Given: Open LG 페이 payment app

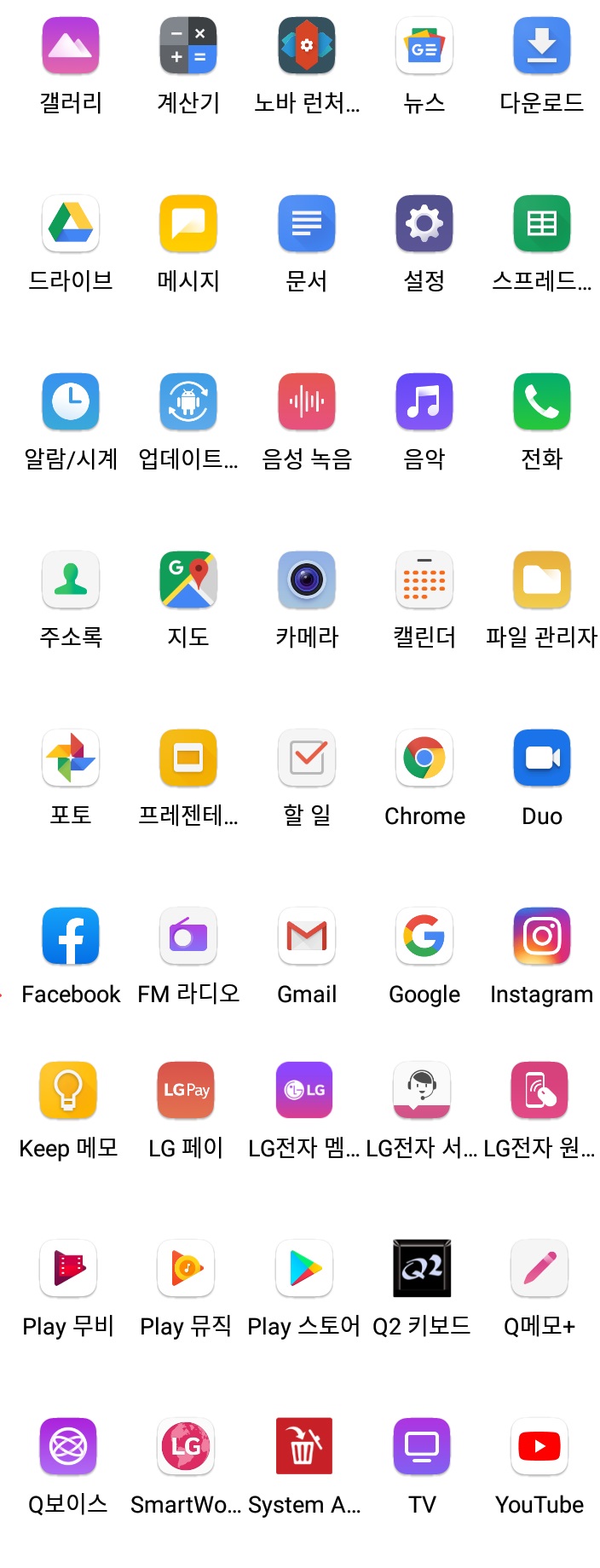Looking at the screenshot, I should [x=186, y=1091].
